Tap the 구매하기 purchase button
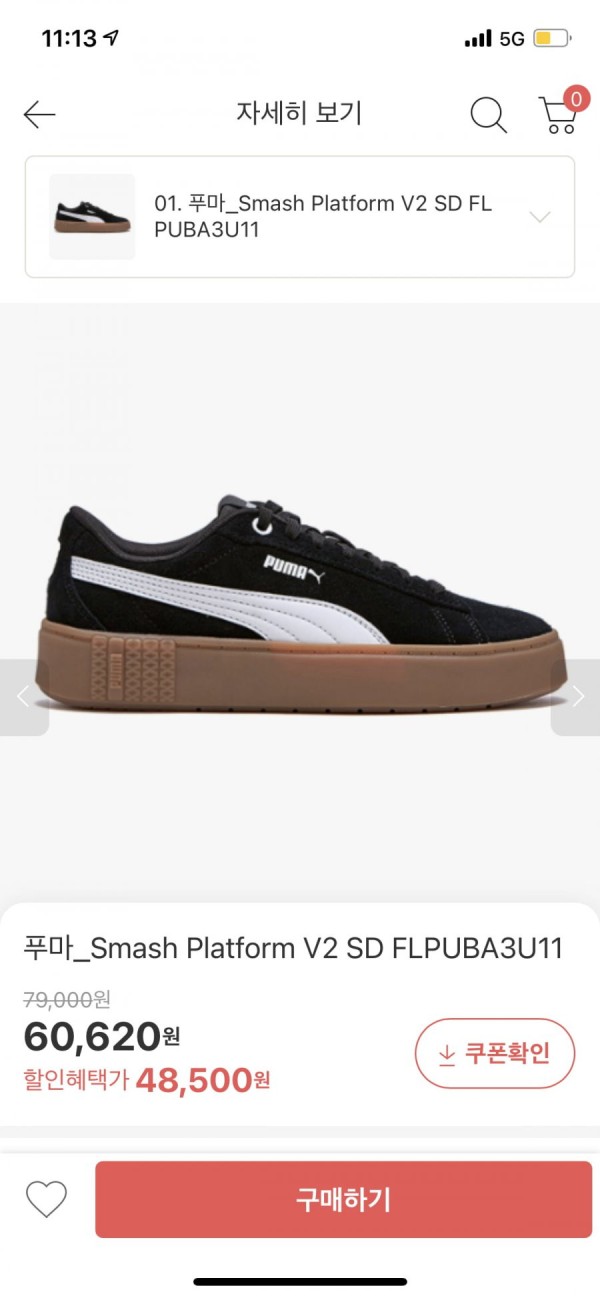 click(x=343, y=1199)
